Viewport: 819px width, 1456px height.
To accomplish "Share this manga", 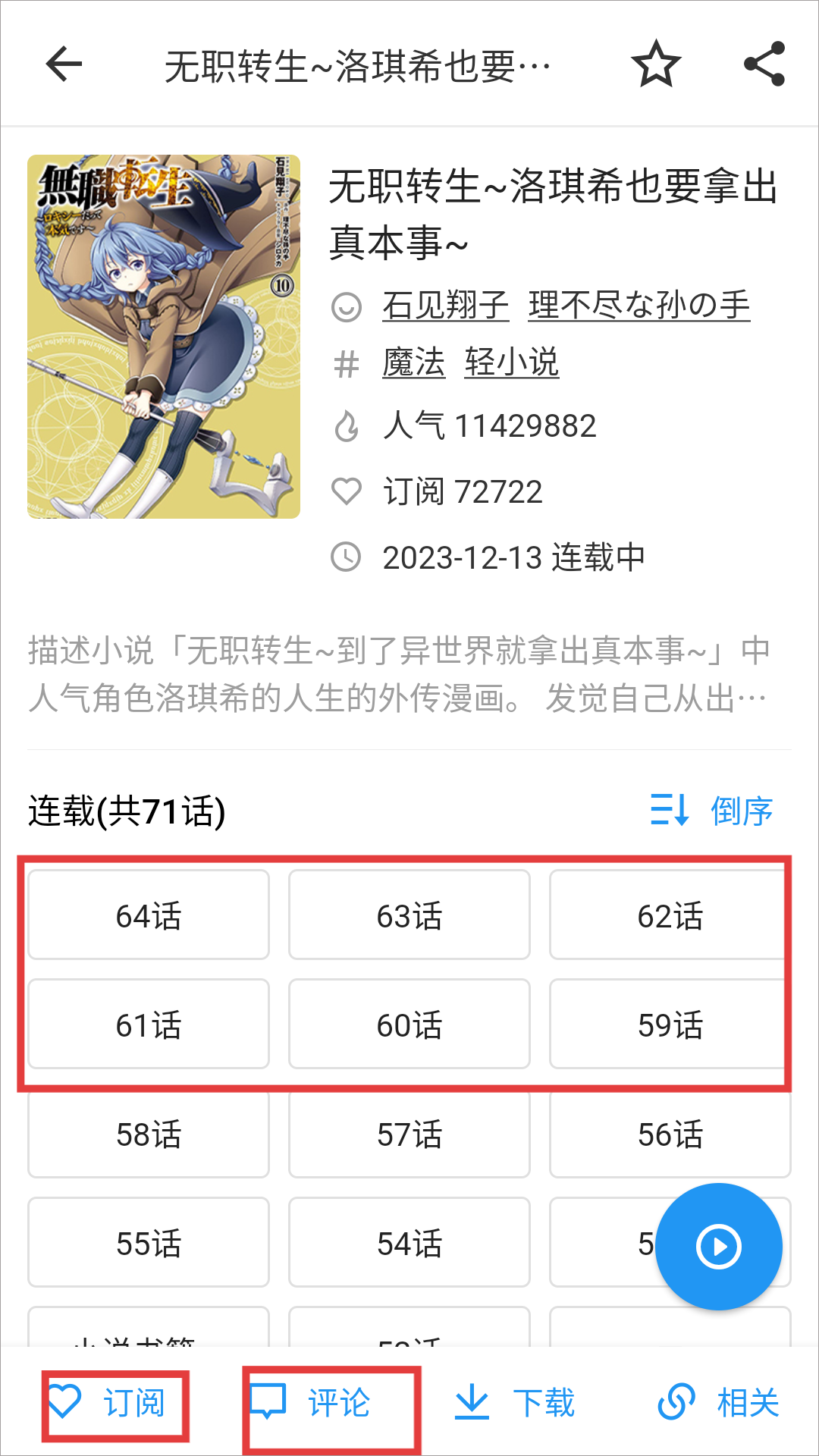I will pyautogui.click(x=764, y=64).
